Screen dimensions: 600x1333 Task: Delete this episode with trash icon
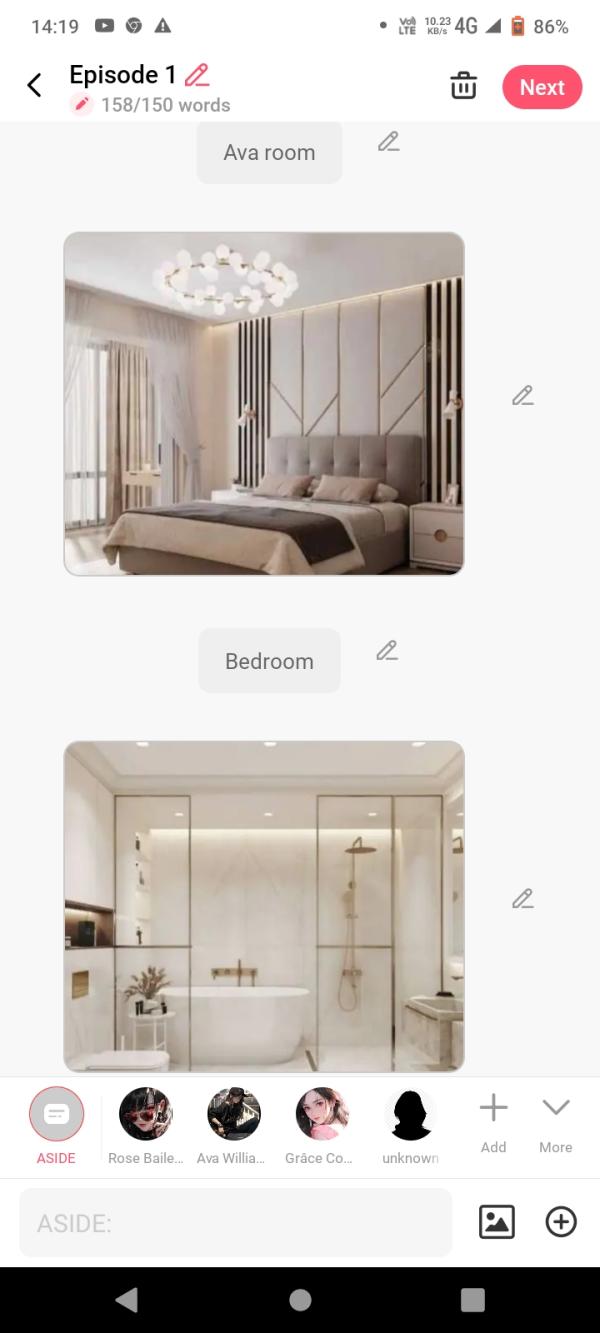pos(463,86)
